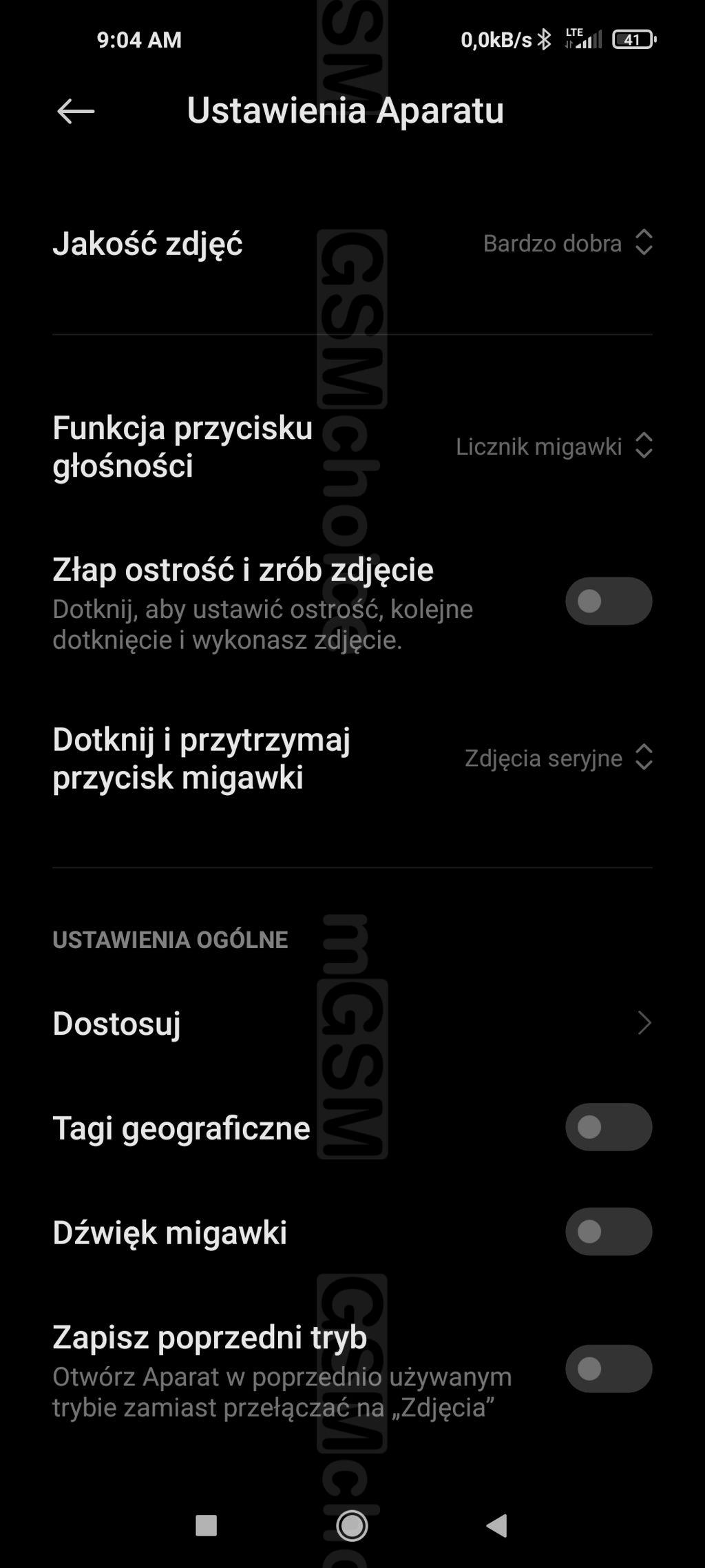Screen dimensions: 705x1568
Task: Change Funkcja przycisku głośności option
Action: click(554, 446)
